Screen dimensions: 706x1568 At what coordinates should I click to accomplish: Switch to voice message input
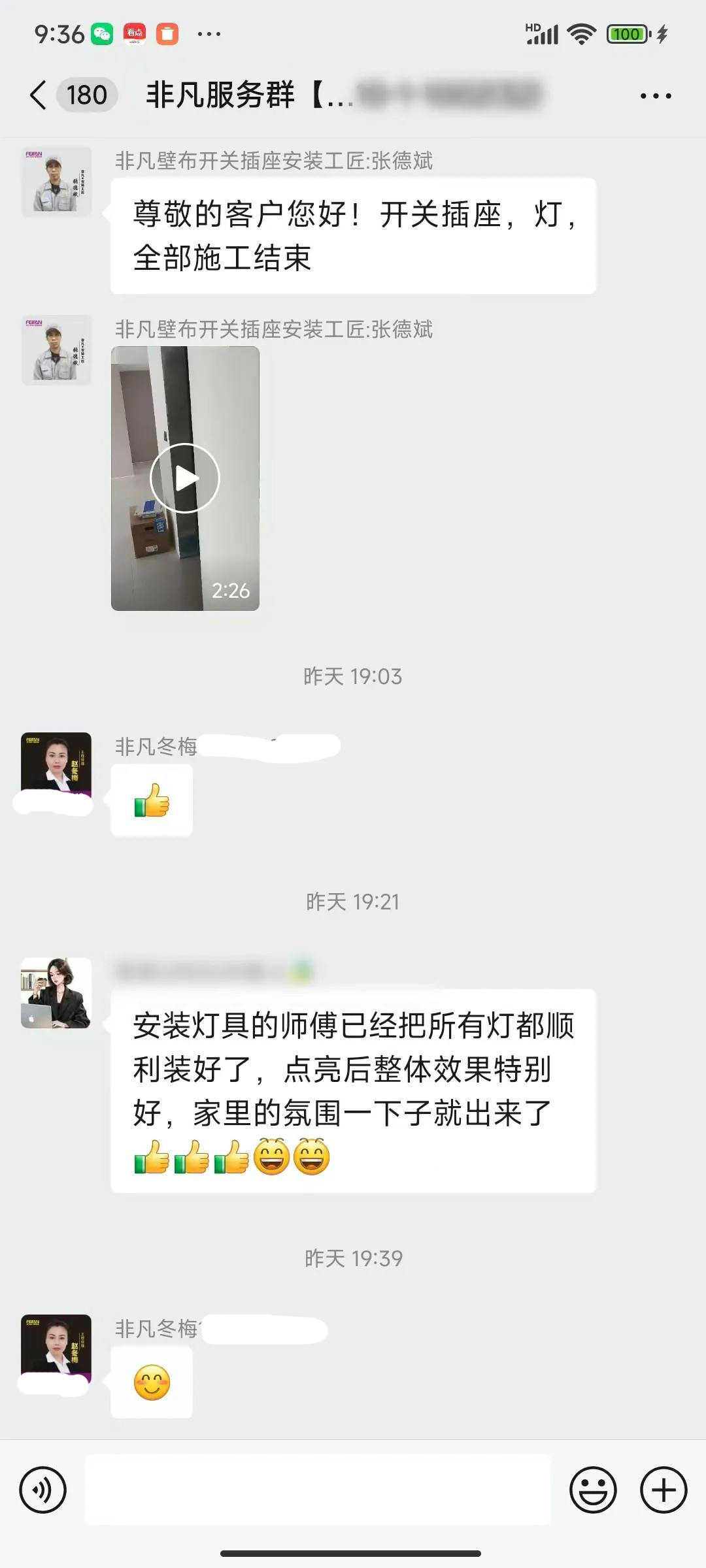(x=43, y=1490)
